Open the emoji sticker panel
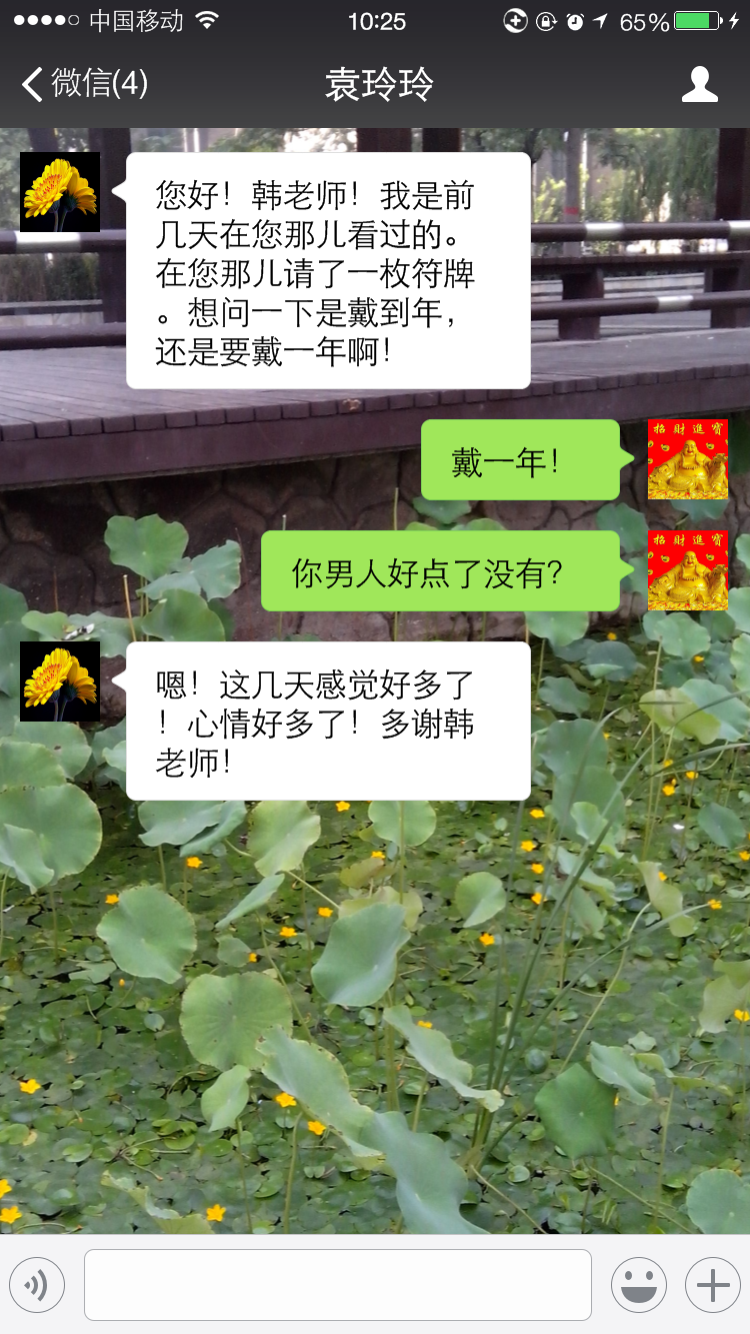 638,1285
